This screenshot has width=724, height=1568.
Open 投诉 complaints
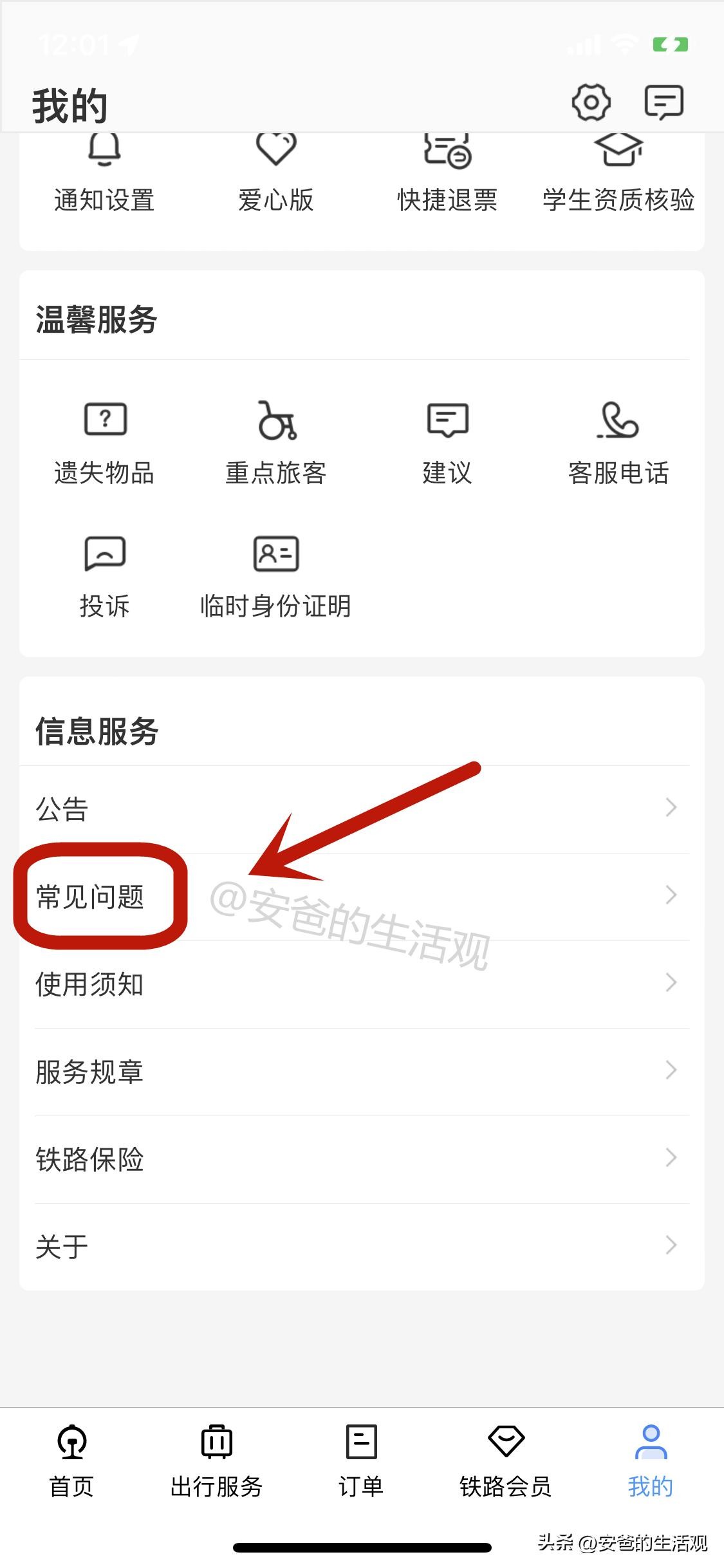pos(104,576)
